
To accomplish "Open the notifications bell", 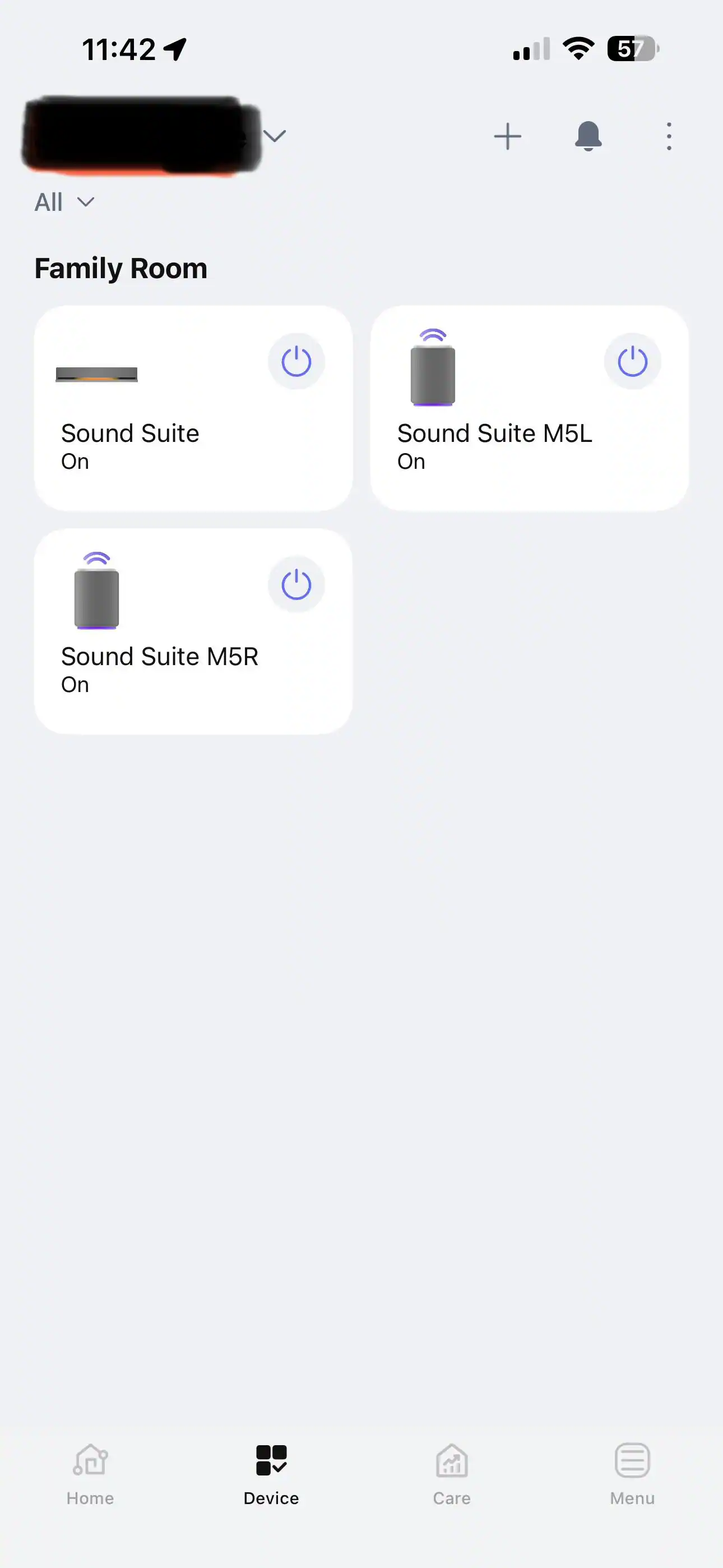I will click(x=588, y=136).
